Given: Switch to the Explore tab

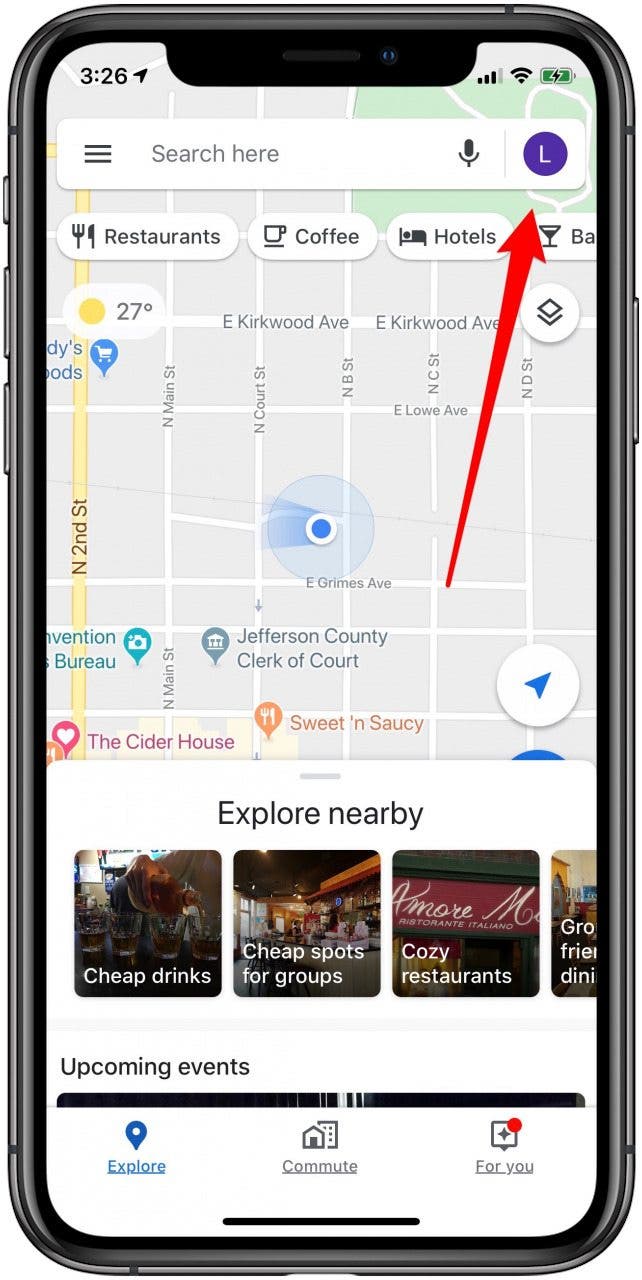Looking at the screenshot, I should point(136,1146).
